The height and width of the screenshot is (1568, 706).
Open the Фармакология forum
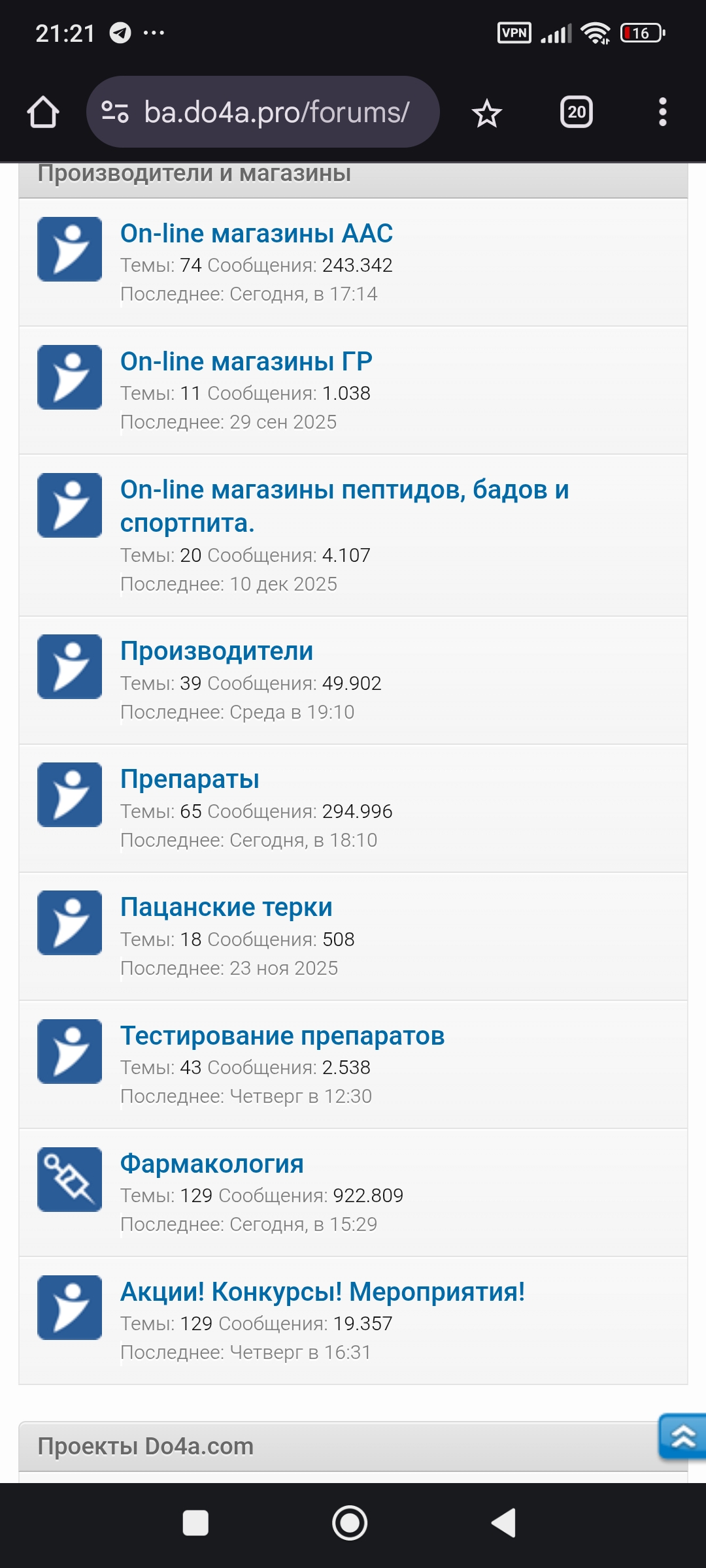(212, 1164)
